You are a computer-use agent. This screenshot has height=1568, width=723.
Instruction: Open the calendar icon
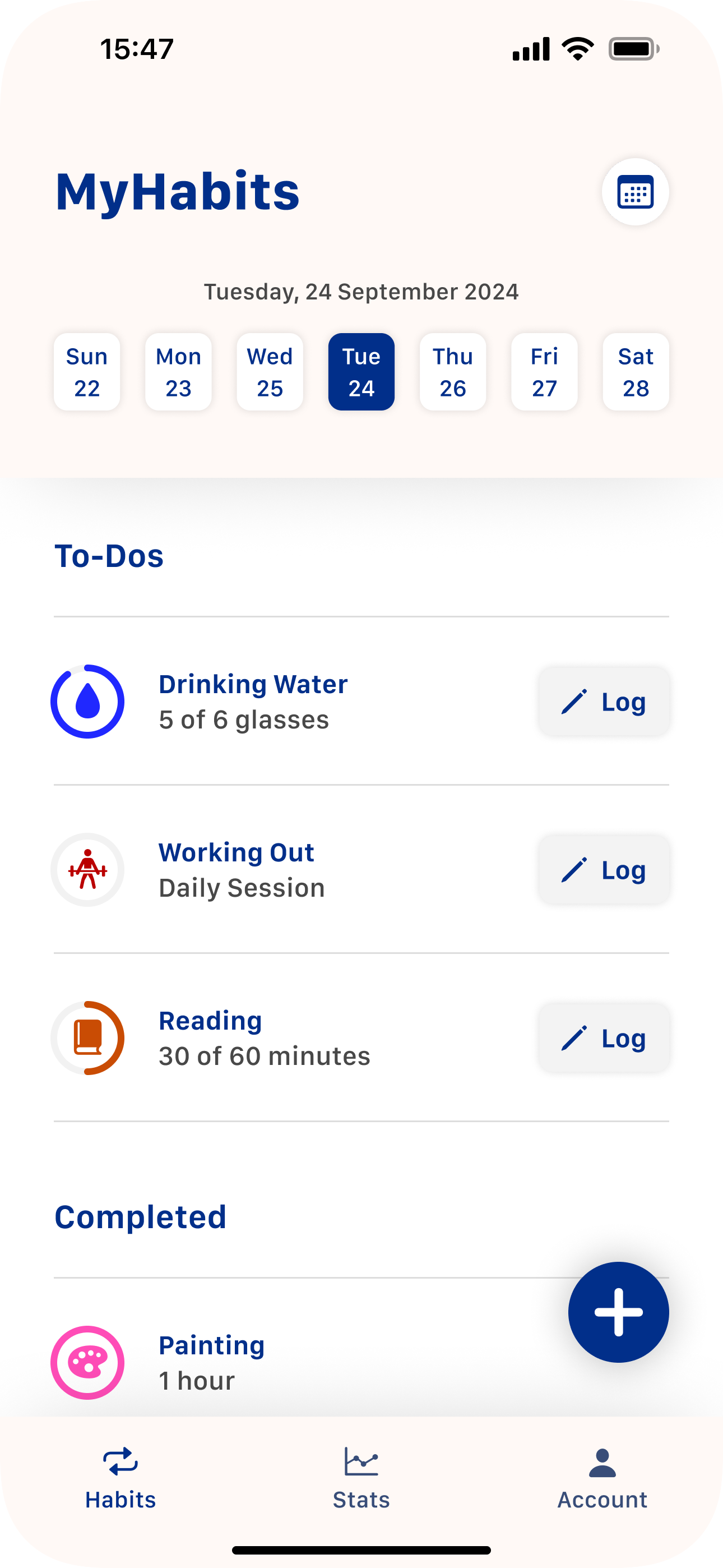pyautogui.click(x=635, y=192)
